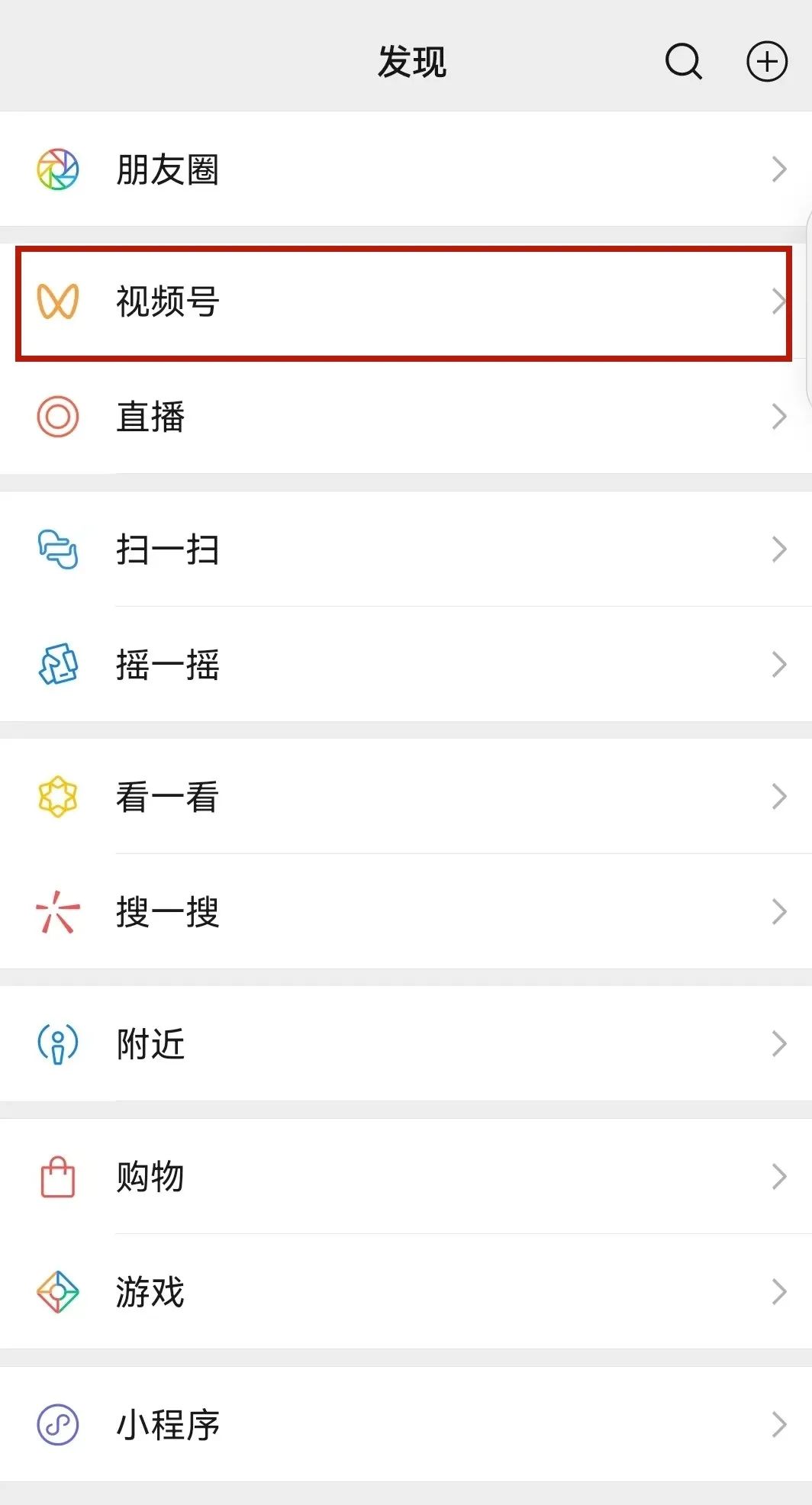Open 看一看 Top Stories
Screen dimensions: 812x1505
point(406,797)
